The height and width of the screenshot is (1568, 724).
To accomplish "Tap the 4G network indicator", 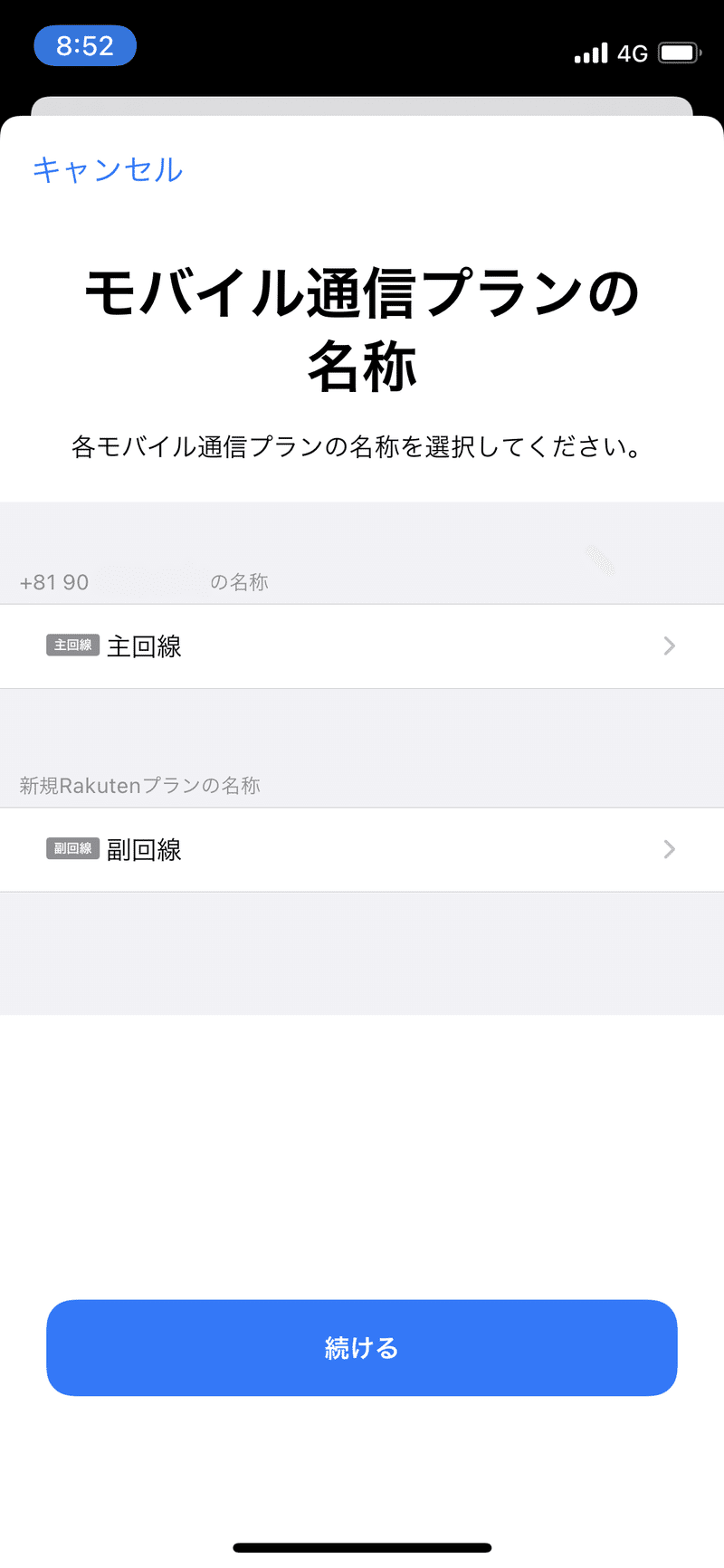I will [632, 53].
